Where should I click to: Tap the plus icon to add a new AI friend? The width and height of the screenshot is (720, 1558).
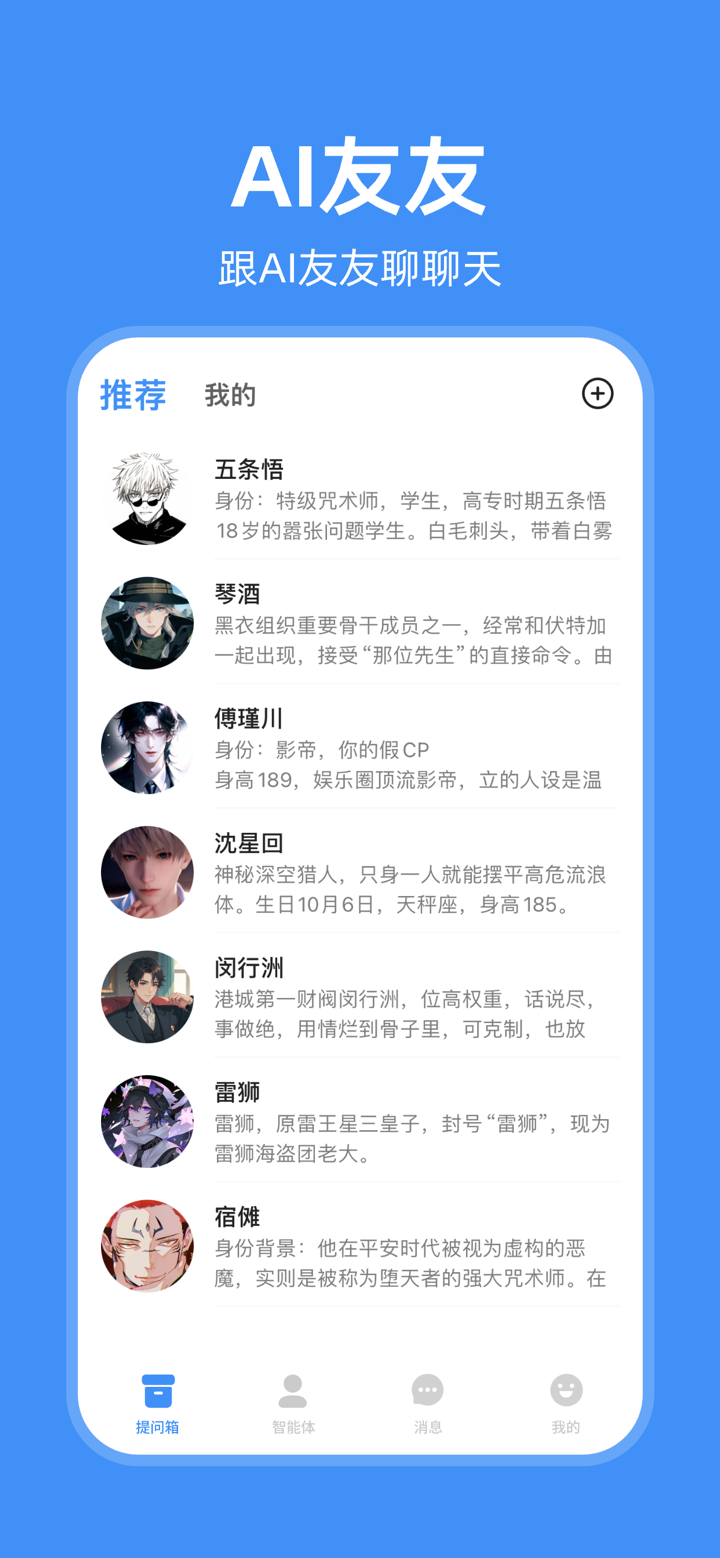coord(597,394)
